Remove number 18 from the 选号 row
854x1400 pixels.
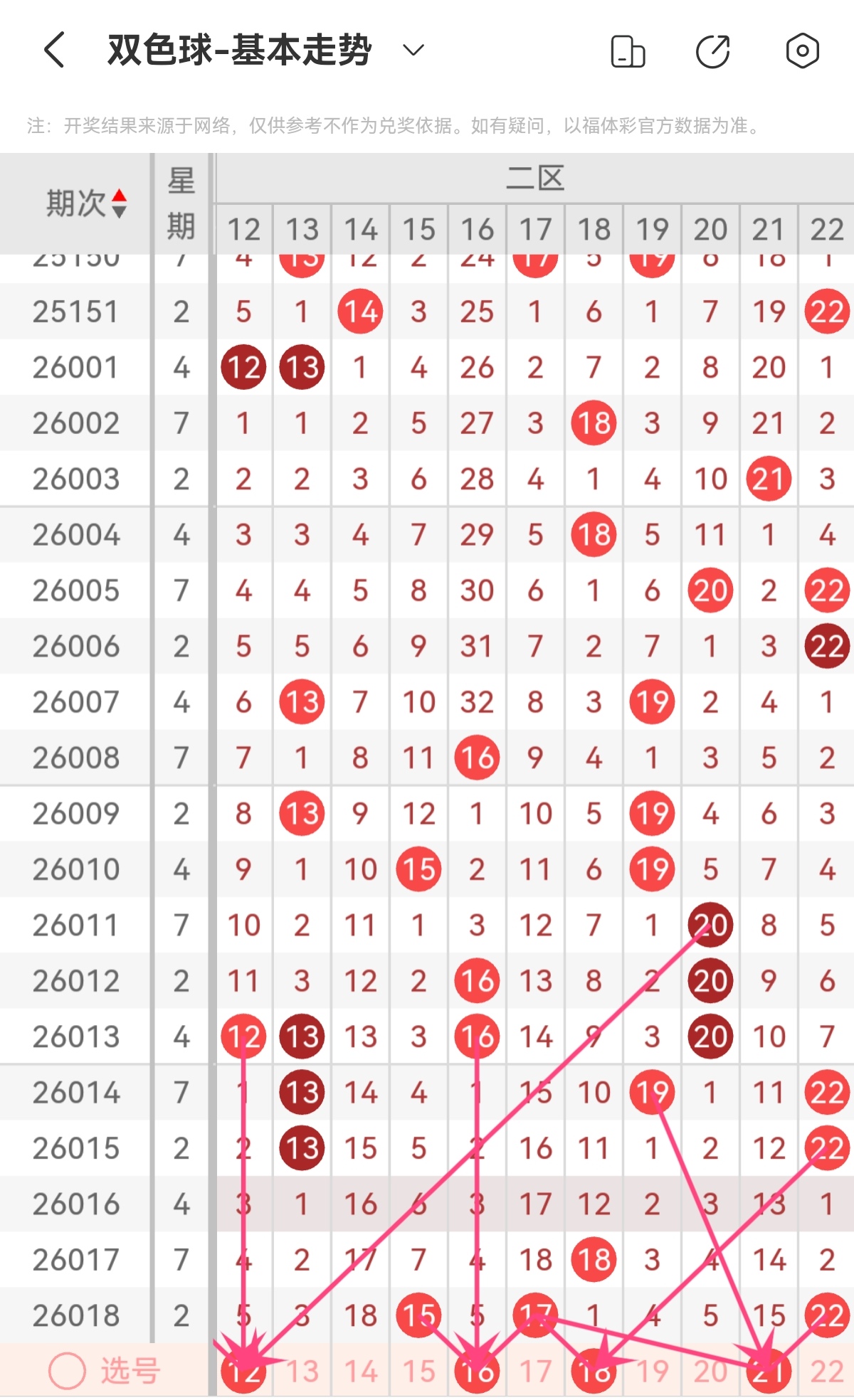pos(594,1372)
